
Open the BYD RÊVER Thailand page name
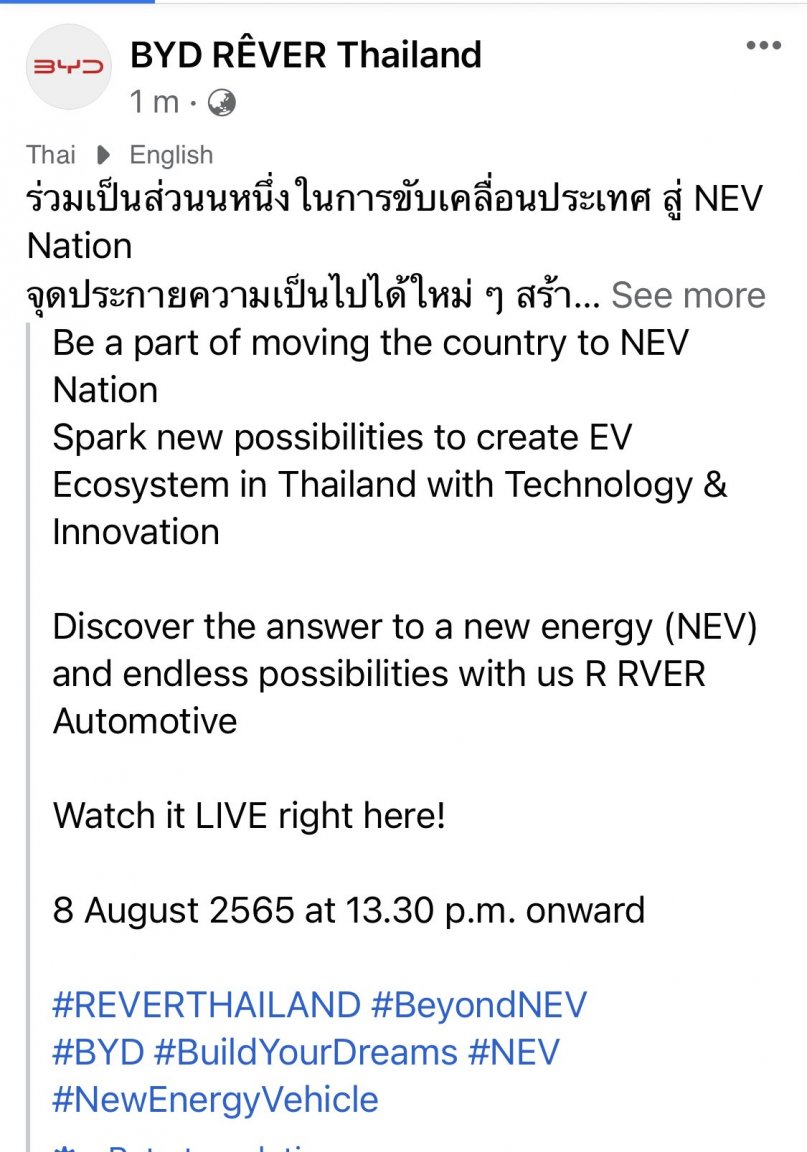(306, 54)
